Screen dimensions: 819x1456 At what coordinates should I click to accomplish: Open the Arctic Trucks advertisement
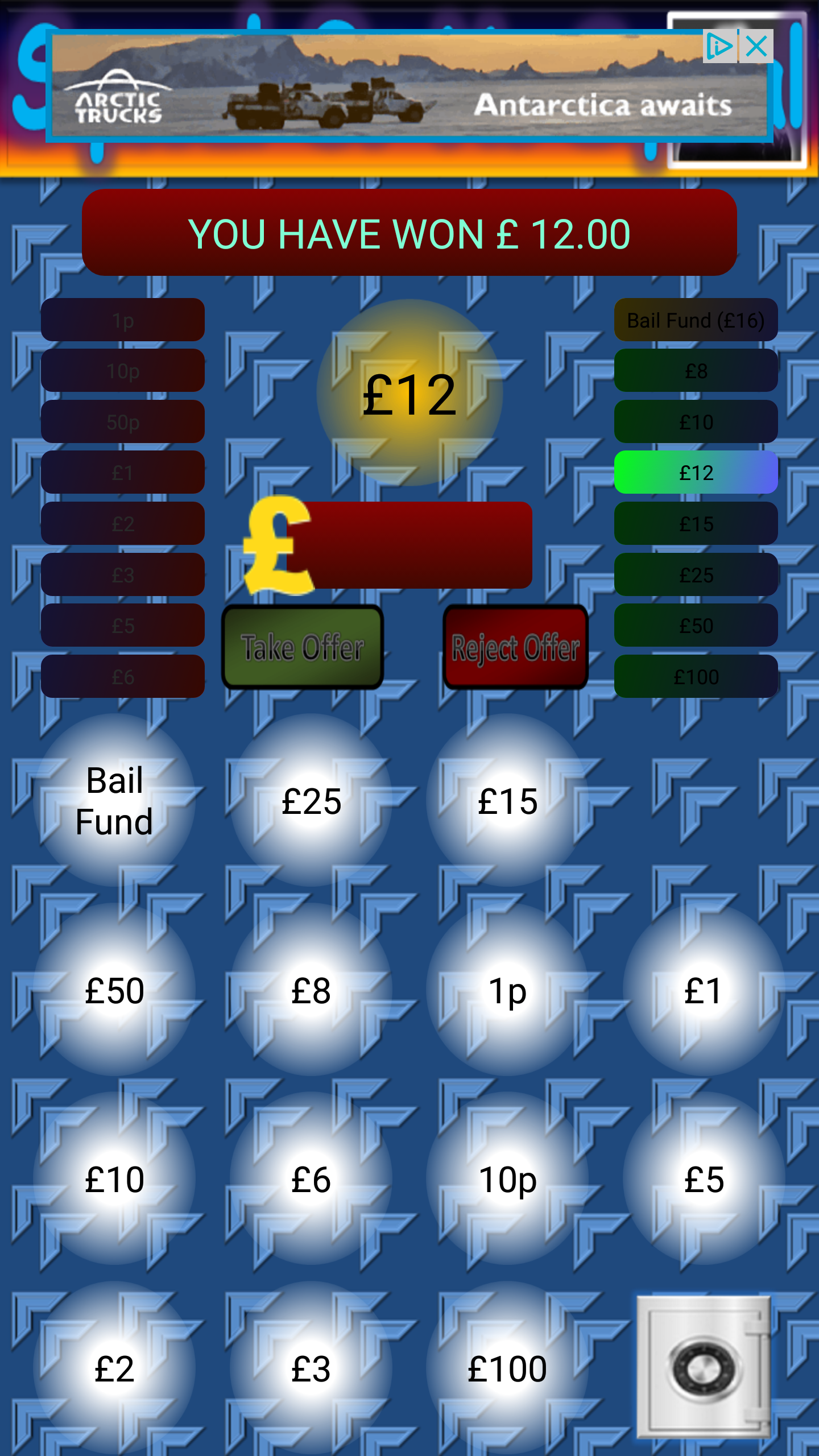pos(398,91)
